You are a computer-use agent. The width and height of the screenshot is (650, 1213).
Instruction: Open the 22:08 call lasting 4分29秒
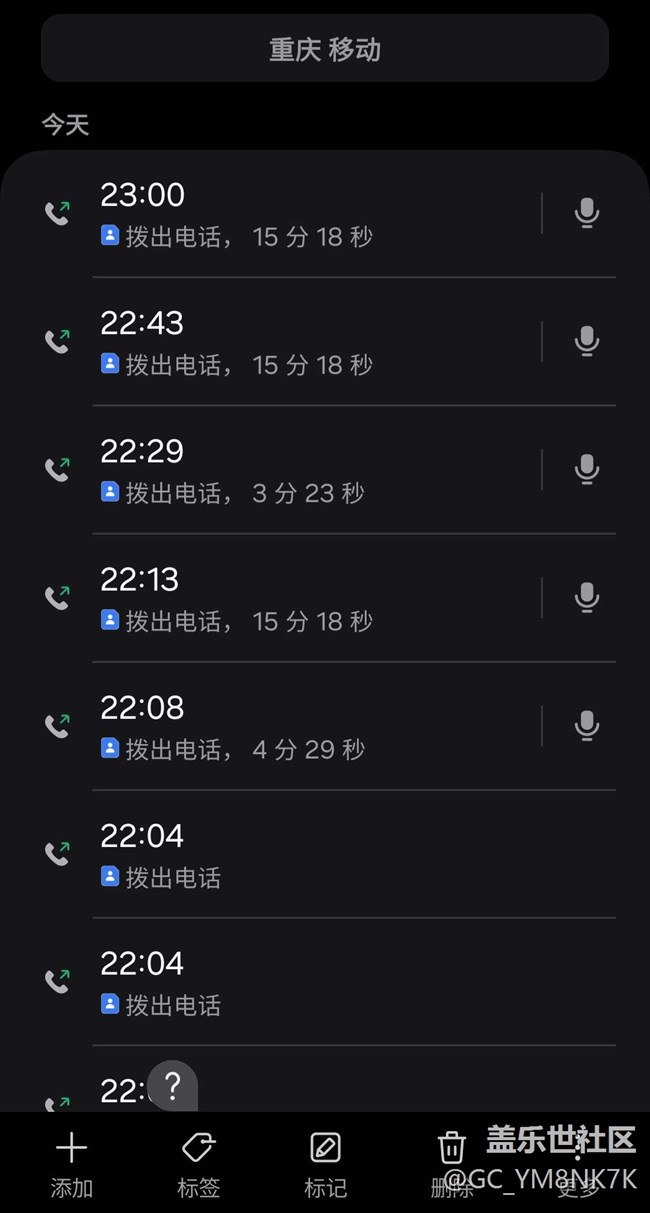[300, 726]
